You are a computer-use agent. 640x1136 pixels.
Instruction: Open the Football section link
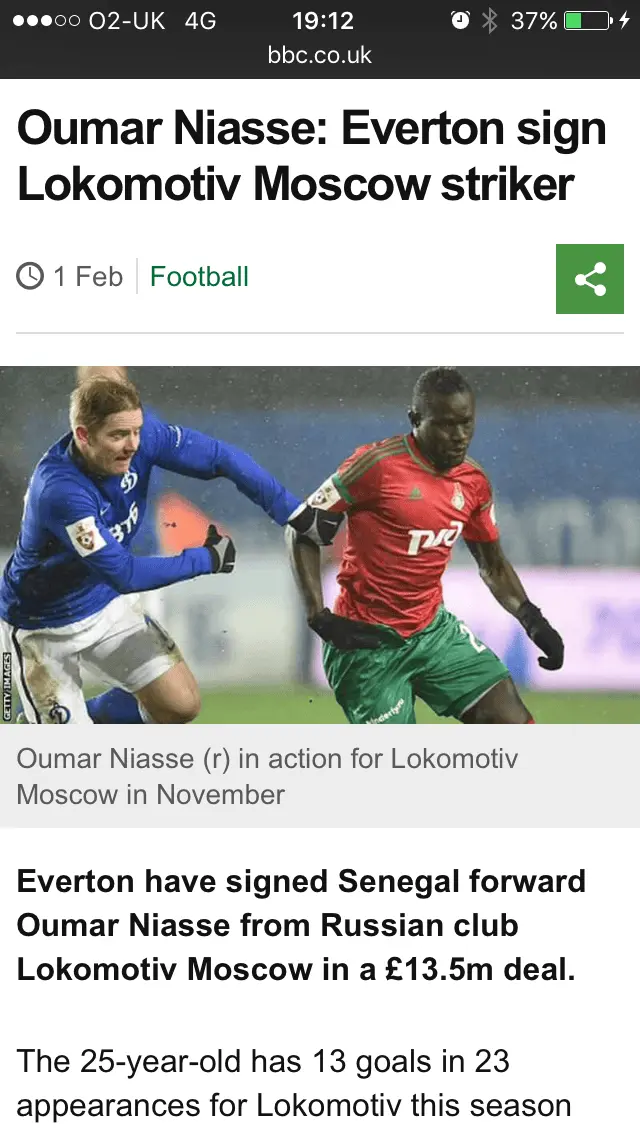199,277
